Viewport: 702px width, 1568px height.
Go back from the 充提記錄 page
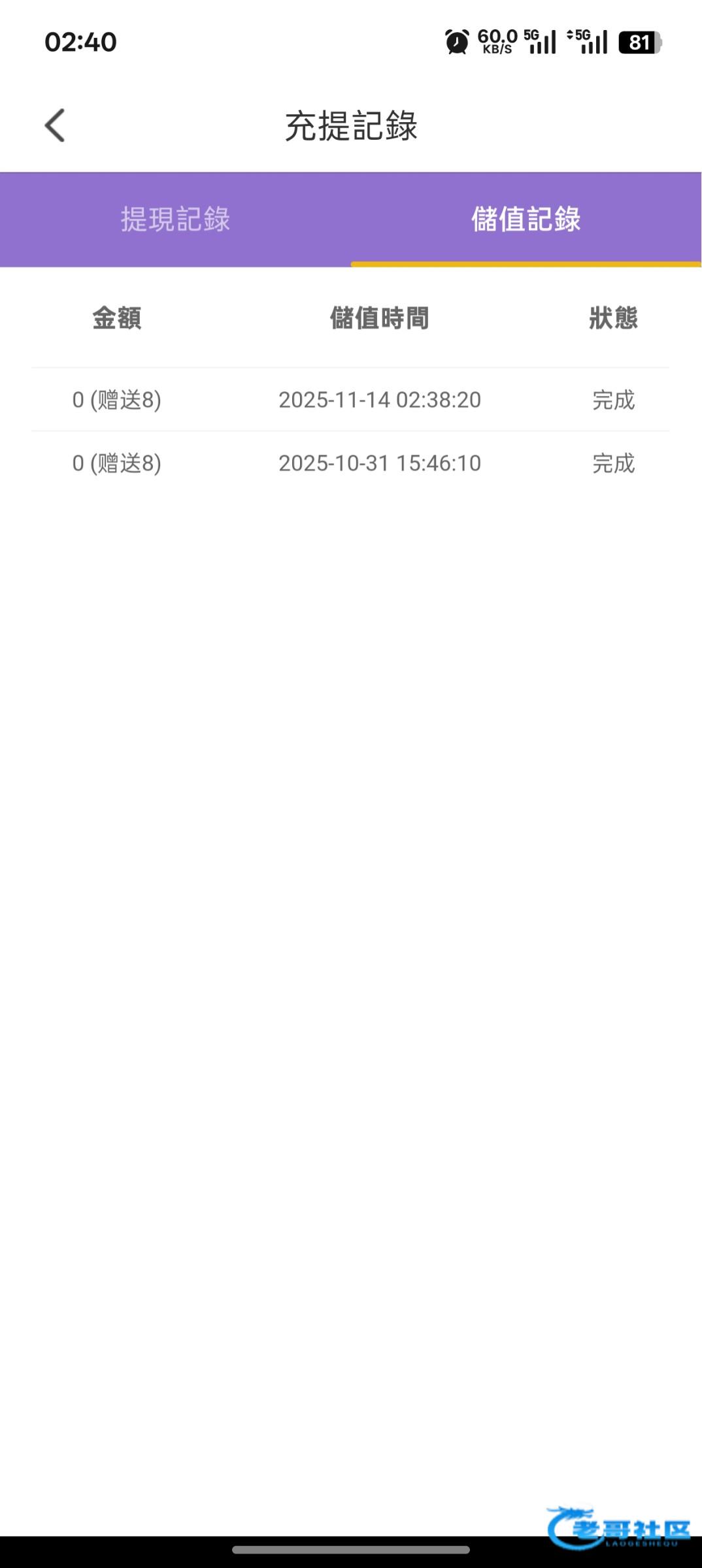[x=55, y=125]
